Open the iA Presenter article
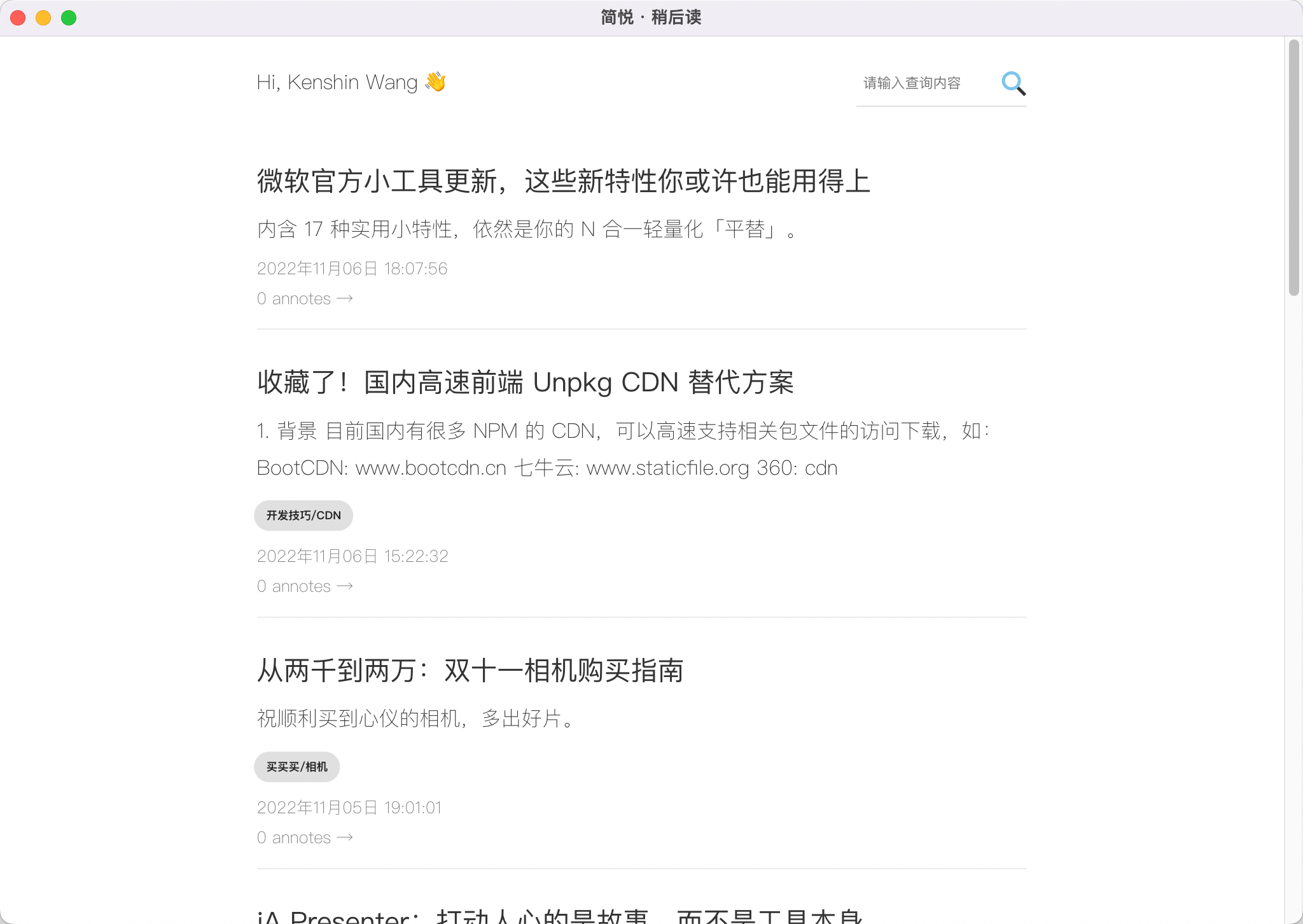The image size is (1303, 924). point(560,916)
